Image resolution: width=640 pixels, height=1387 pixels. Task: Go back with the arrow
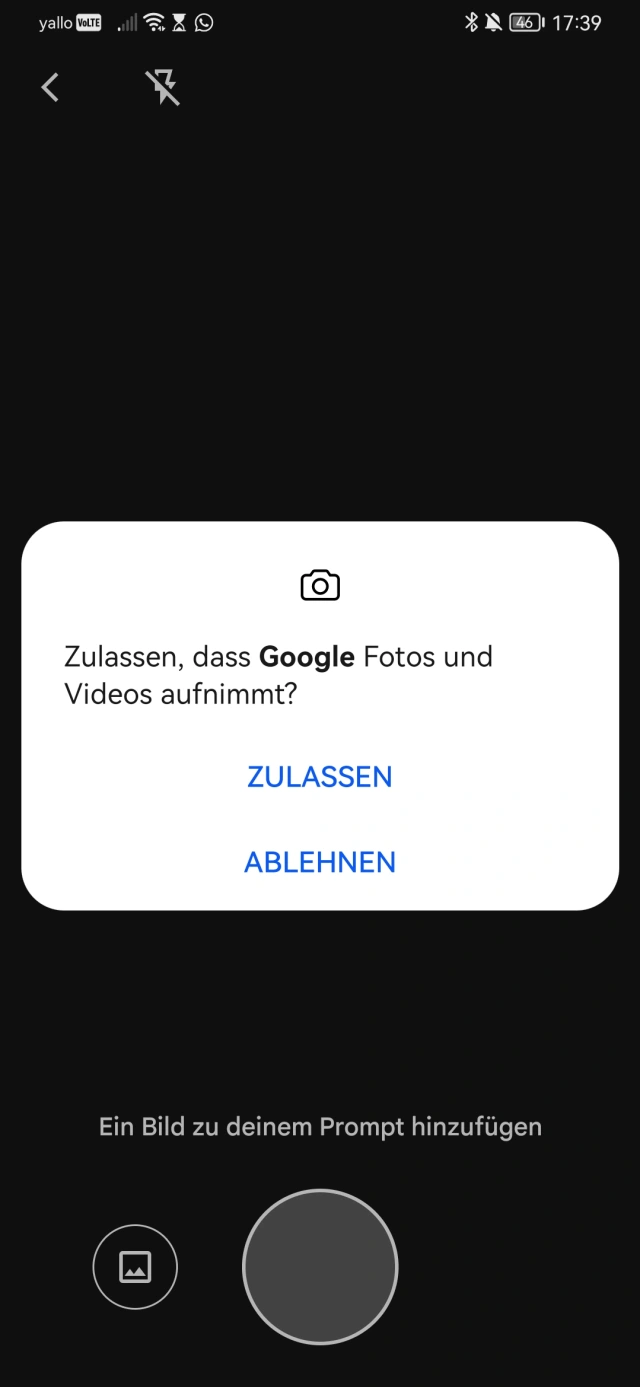(x=50, y=88)
